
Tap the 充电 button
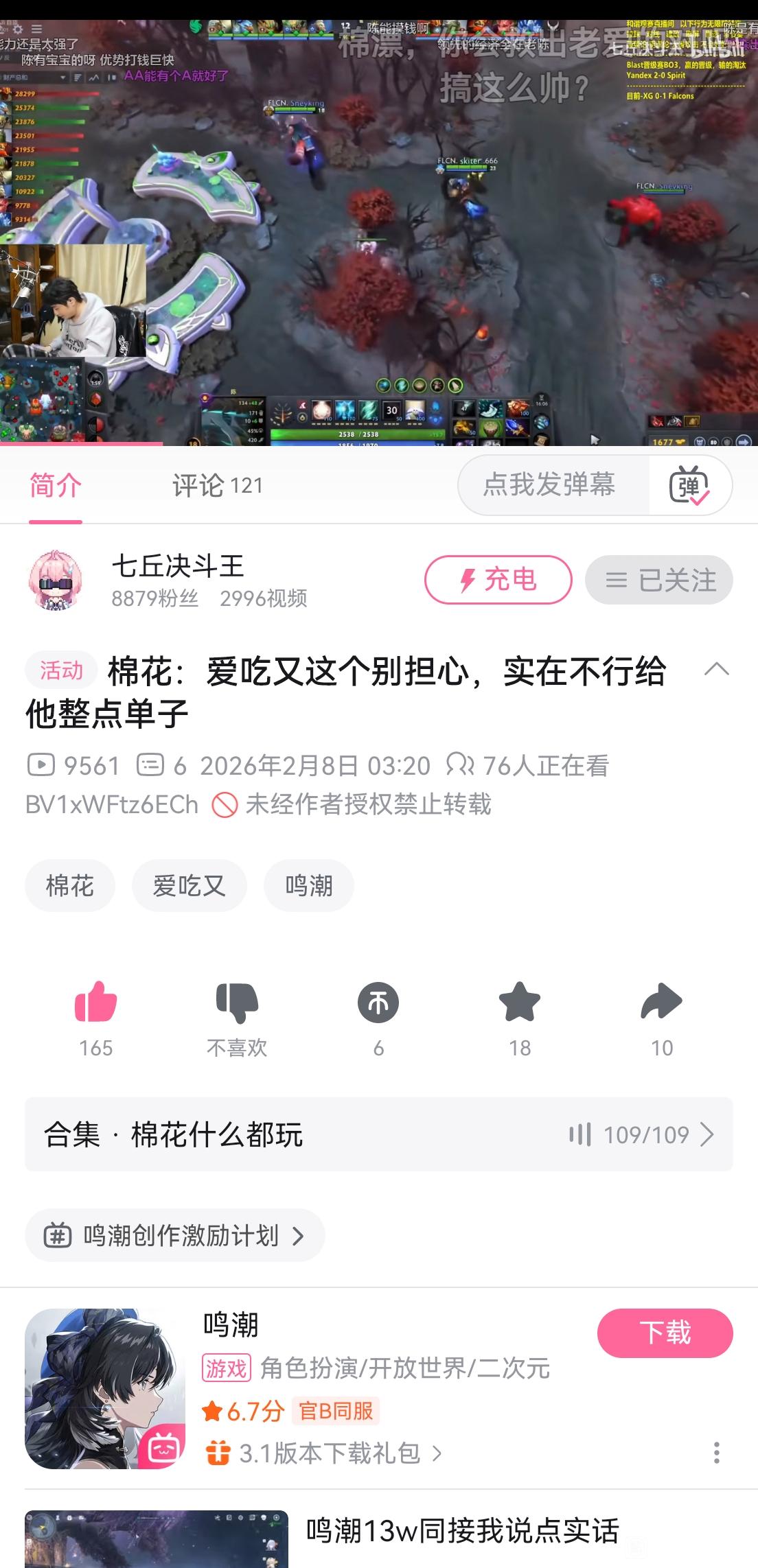(x=498, y=580)
